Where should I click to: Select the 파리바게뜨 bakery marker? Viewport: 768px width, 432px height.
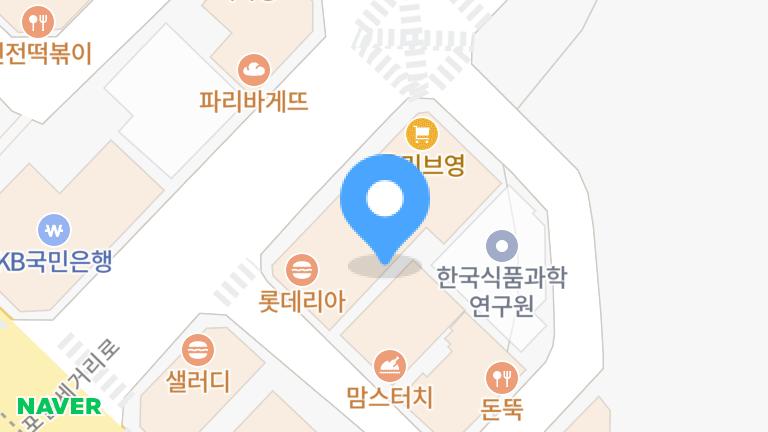point(254,69)
